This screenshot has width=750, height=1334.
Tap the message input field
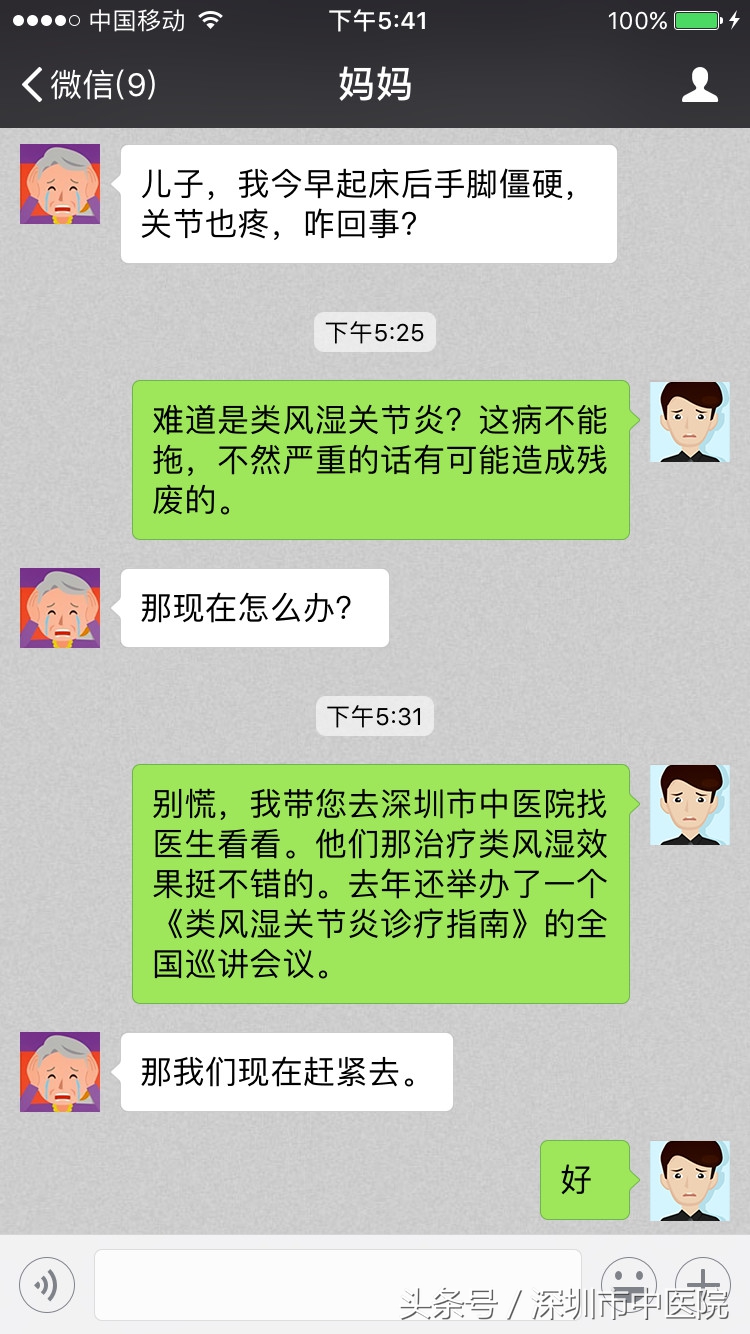[x=337, y=1283]
